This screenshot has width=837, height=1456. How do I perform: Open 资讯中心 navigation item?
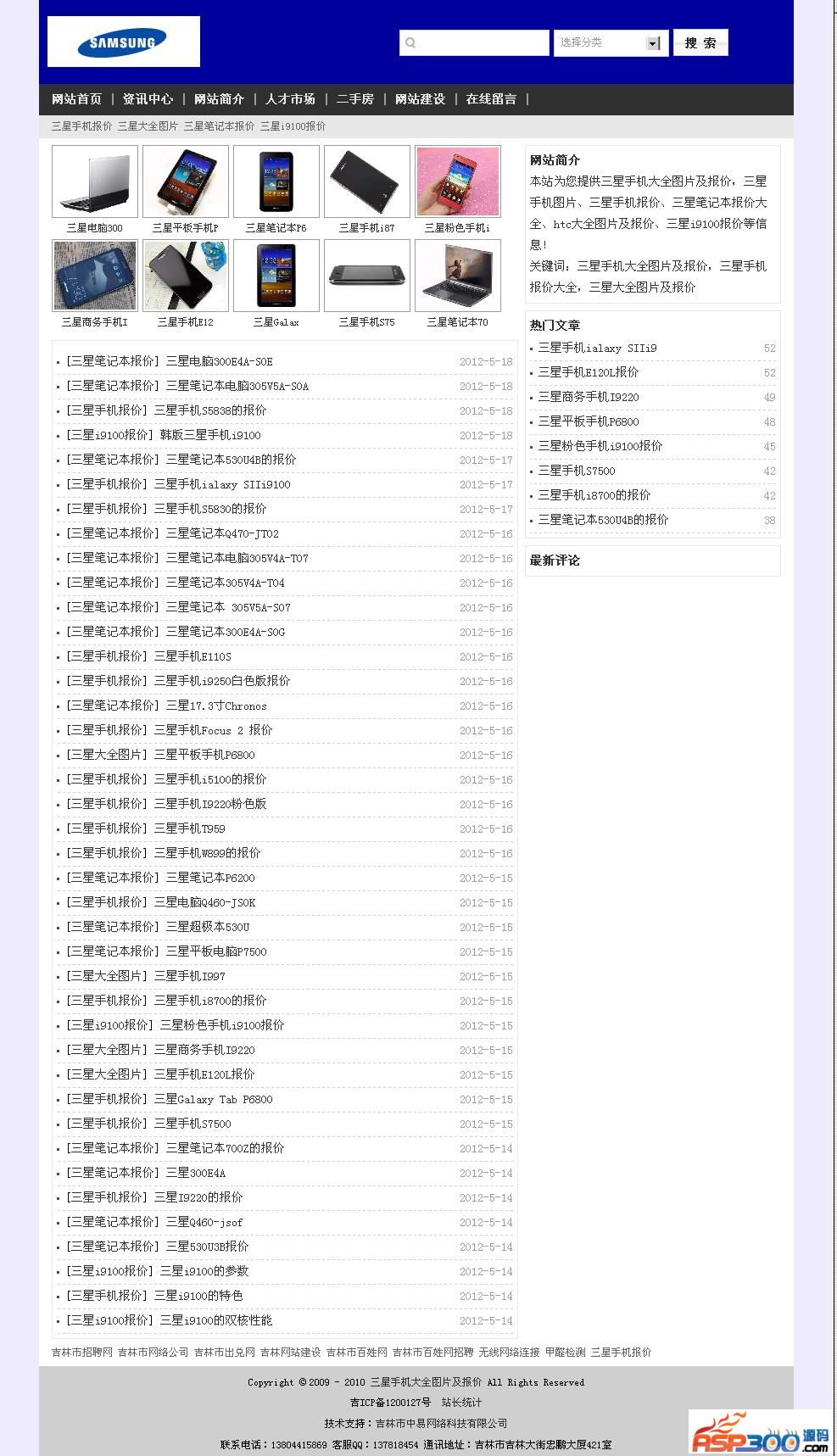click(148, 99)
